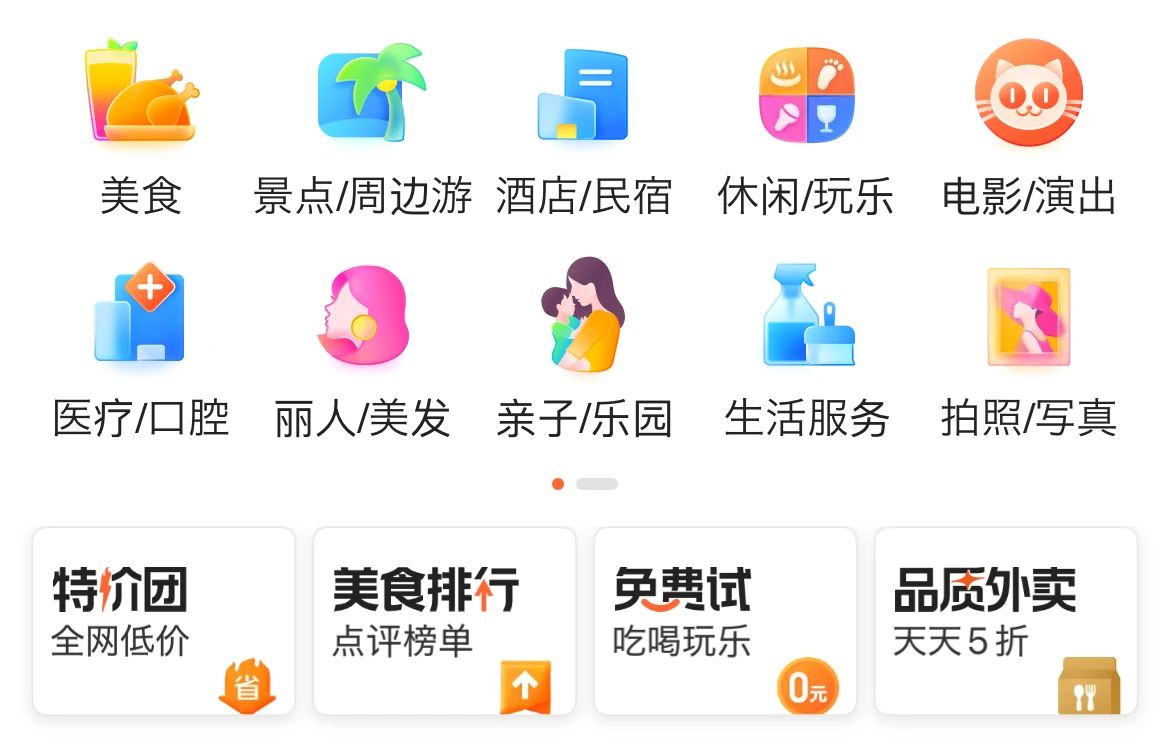Tap the 电影/演出 cat icon

tap(1028, 94)
